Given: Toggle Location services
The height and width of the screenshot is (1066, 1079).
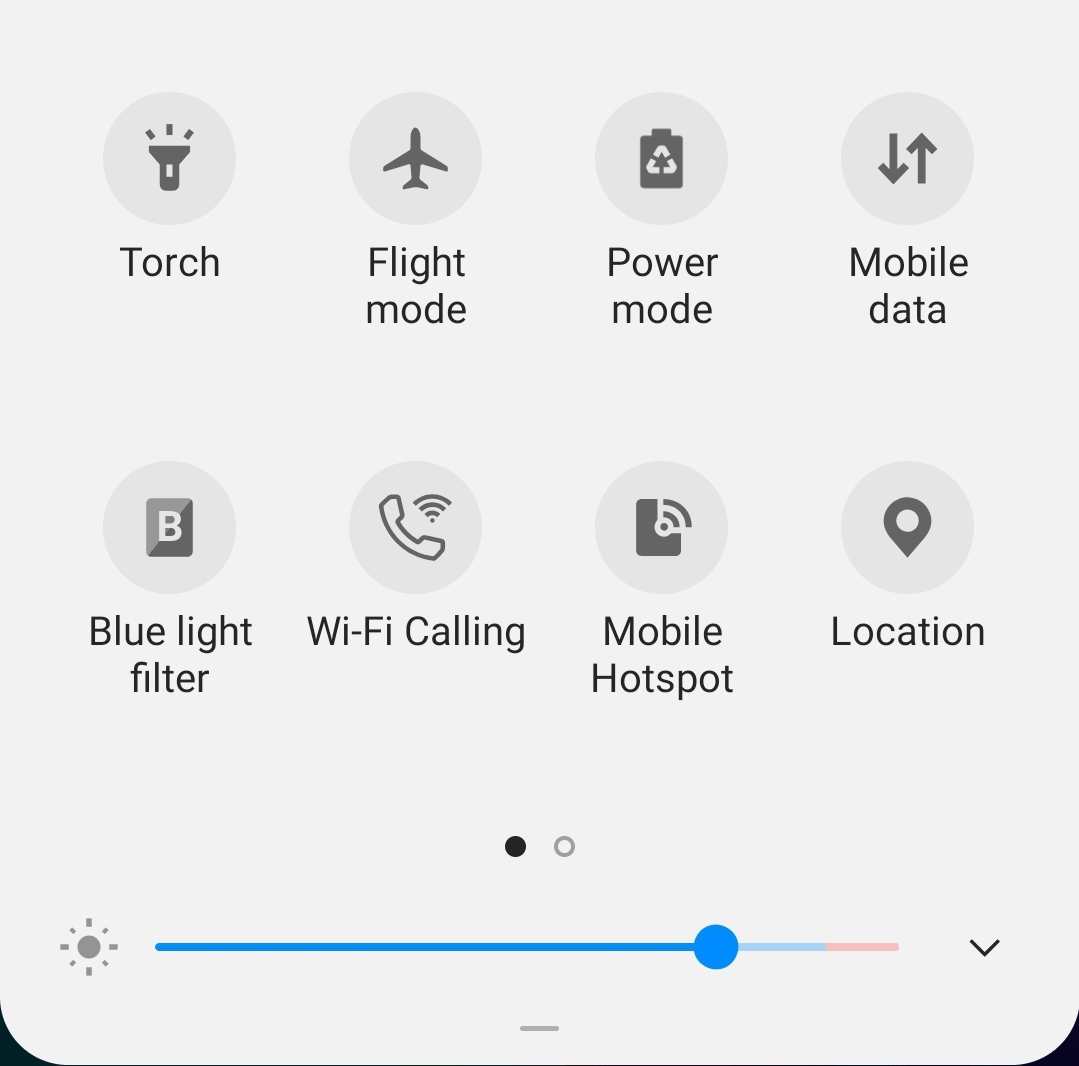Looking at the screenshot, I should [x=907, y=527].
